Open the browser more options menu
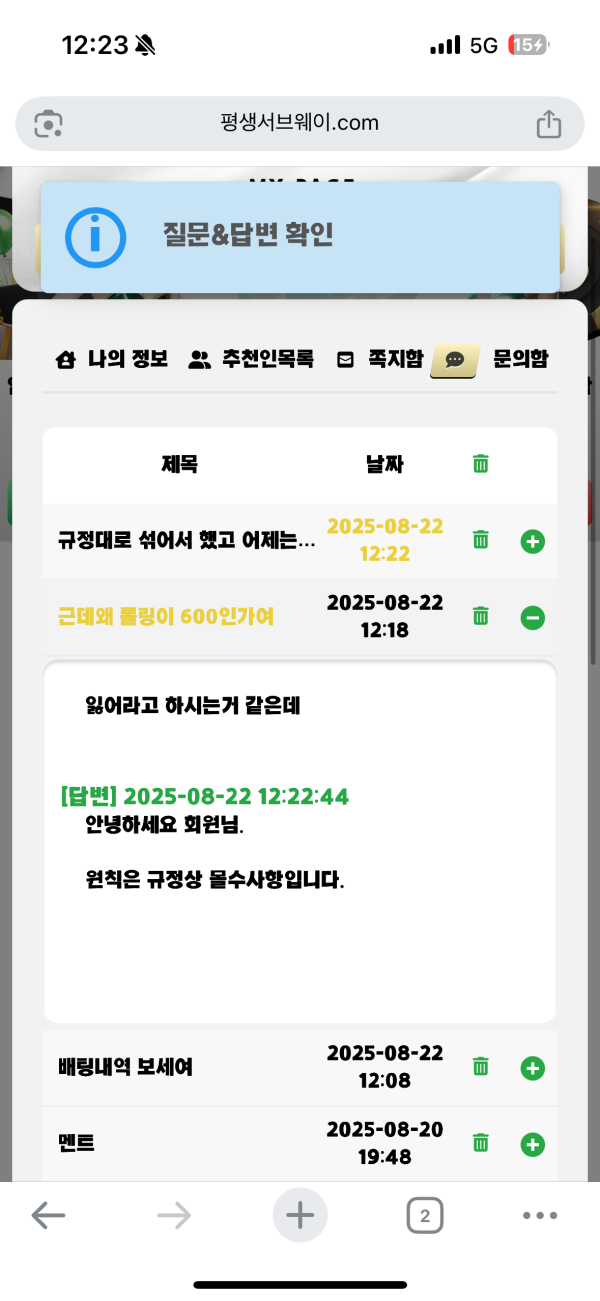This screenshot has height=1301, width=600. [540, 1216]
